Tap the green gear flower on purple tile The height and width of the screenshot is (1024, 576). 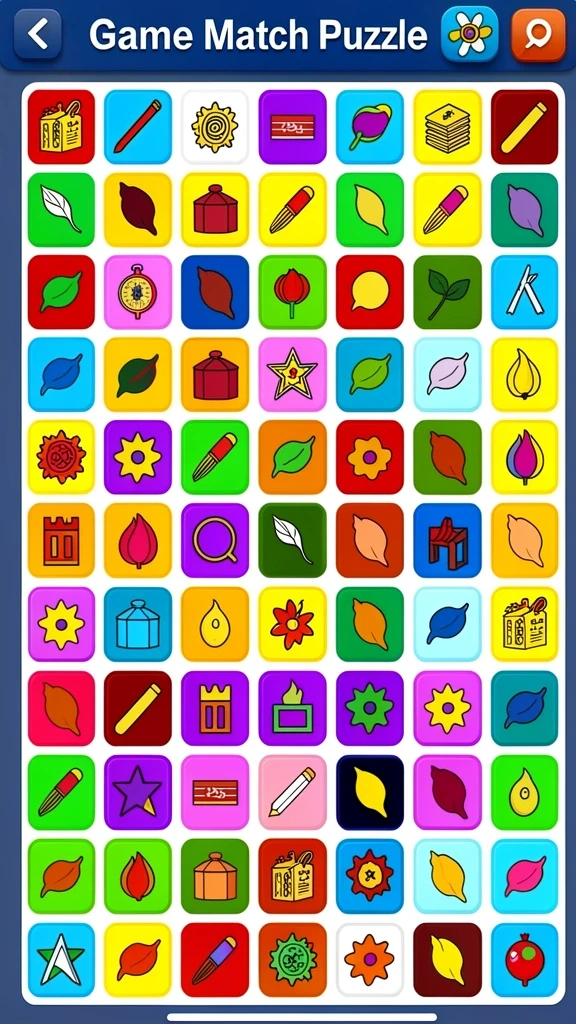click(x=370, y=708)
